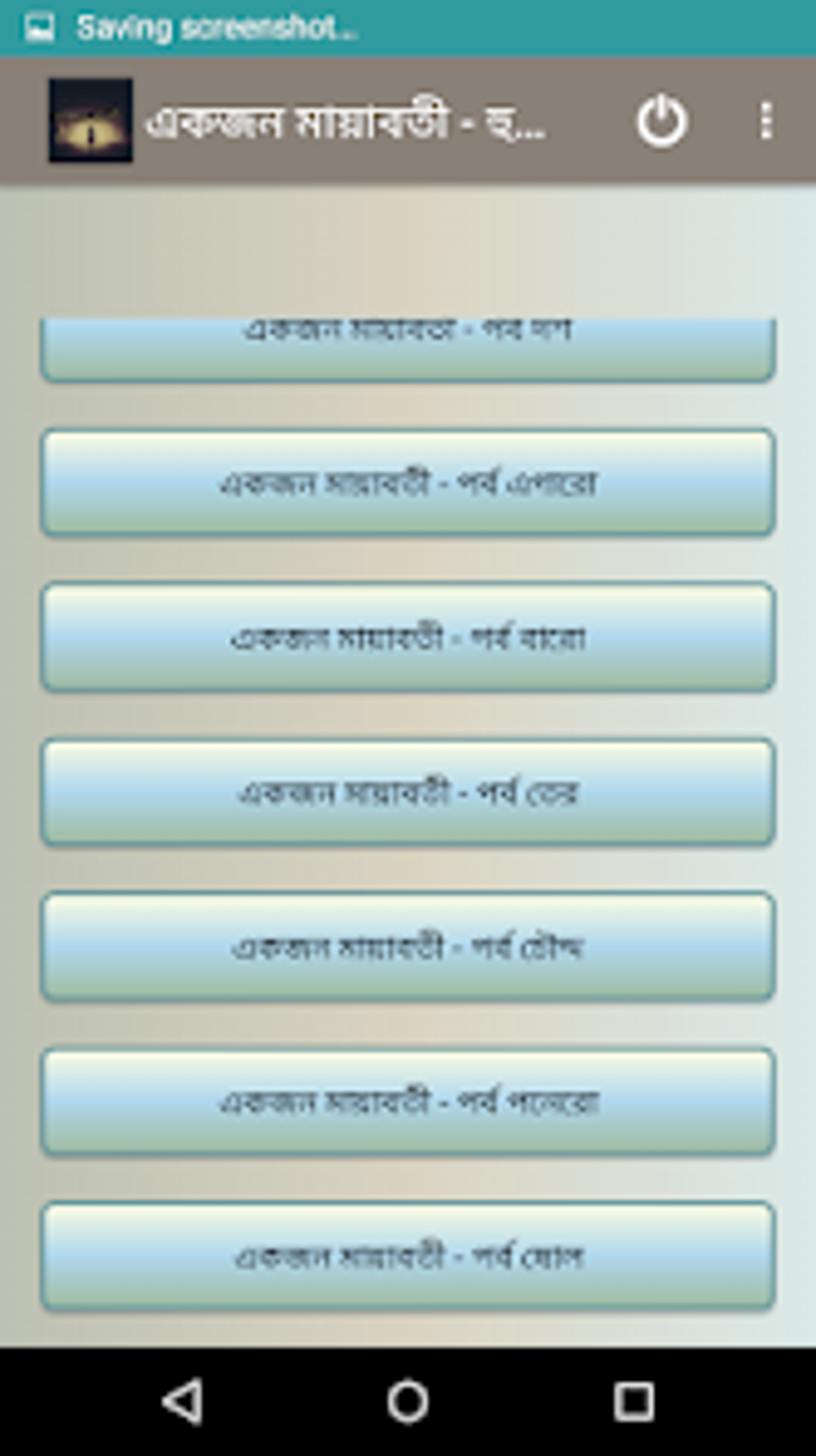The image size is (816, 1456).
Task: Open chapter পর্ব ষোল
Action: click(408, 1256)
